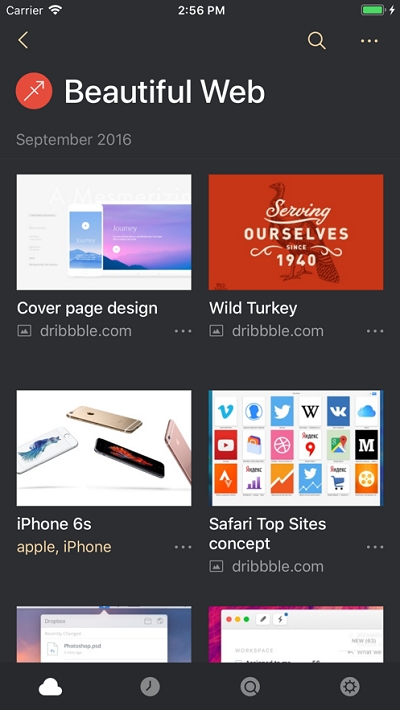The height and width of the screenshot is (710, 400).
Task: Switch to the recent clock tab
Action: click(150, 687)
